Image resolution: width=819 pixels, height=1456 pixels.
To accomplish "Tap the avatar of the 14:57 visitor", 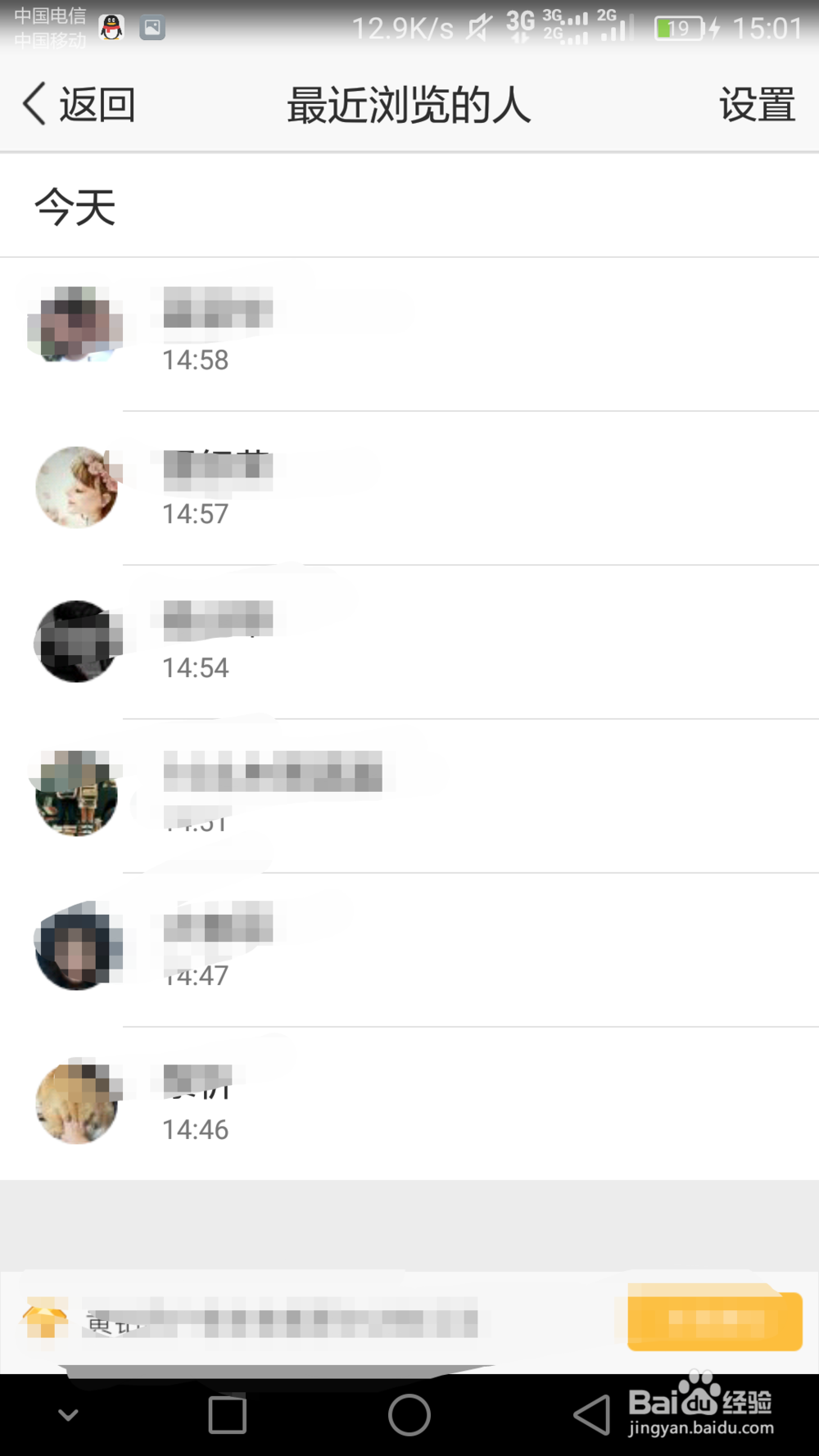I will [77, 486].
